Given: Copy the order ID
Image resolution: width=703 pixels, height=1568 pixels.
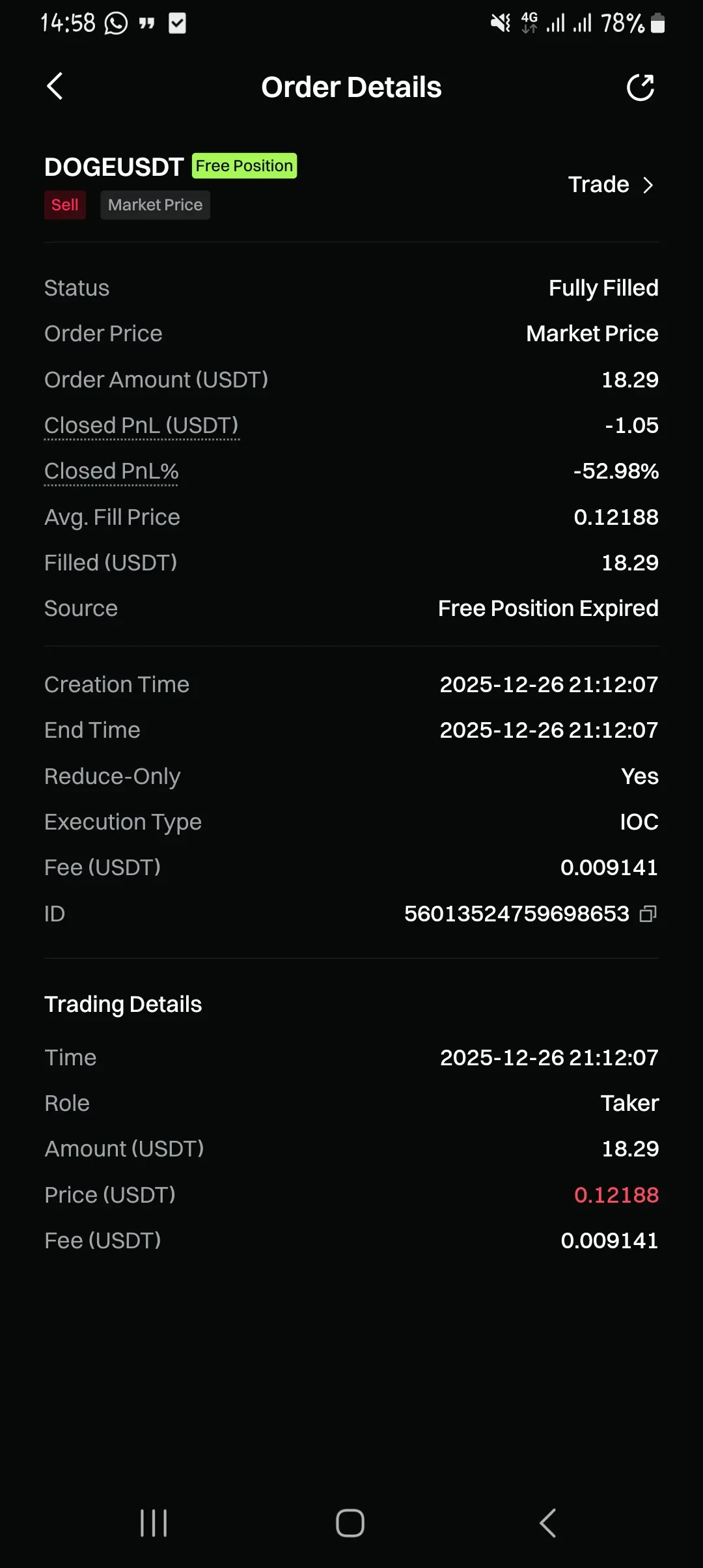Looking at the screenshot, I should point(648,914).
